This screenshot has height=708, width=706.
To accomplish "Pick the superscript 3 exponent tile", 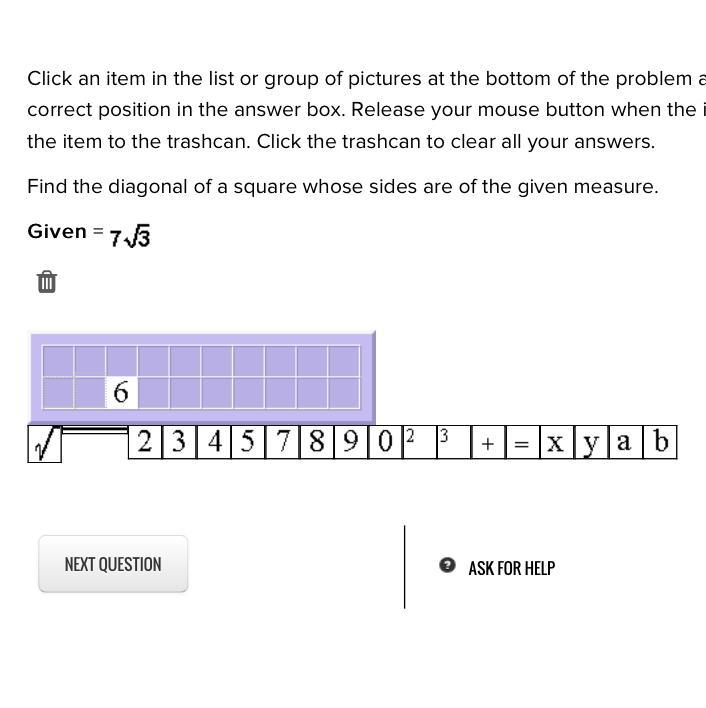I will [454, 442].
